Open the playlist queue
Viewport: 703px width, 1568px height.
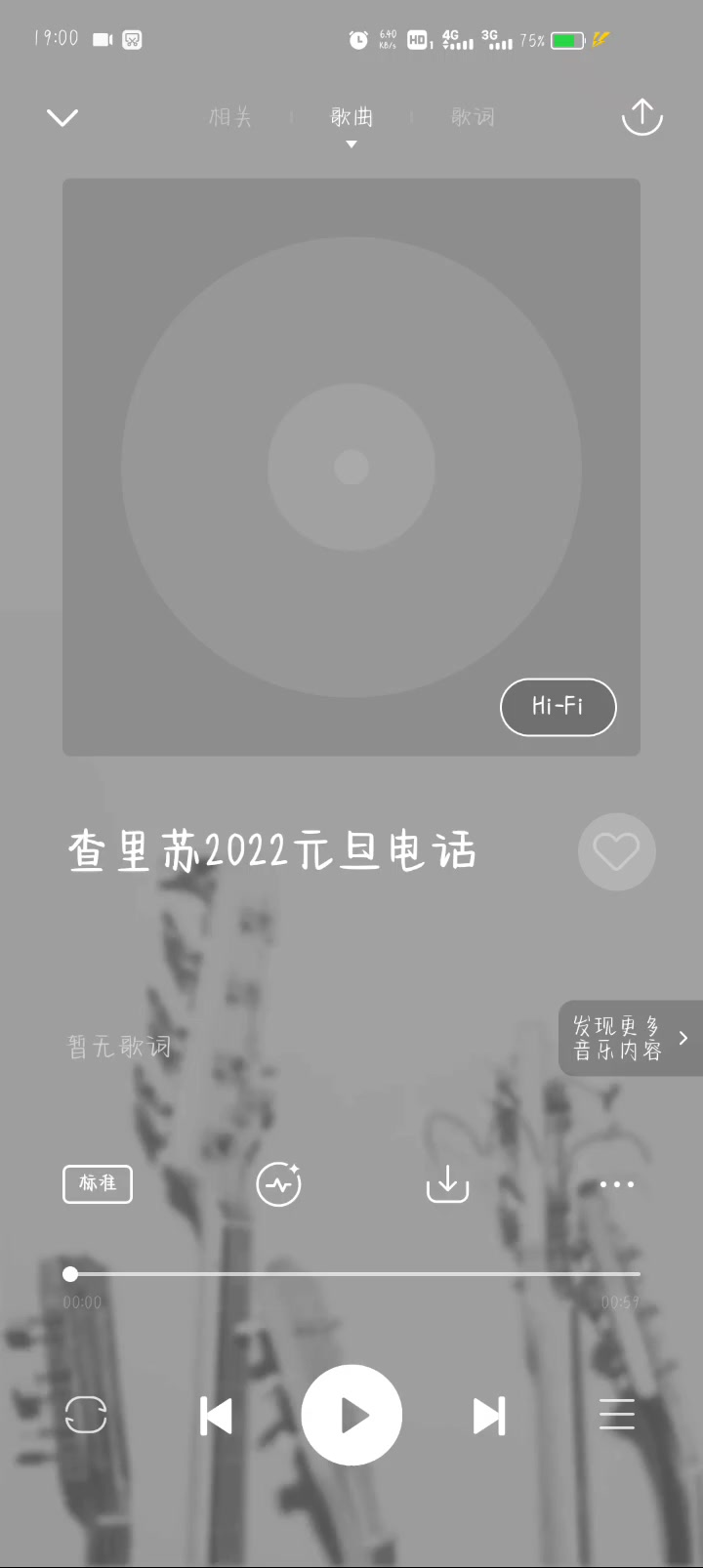point(616,1415)
